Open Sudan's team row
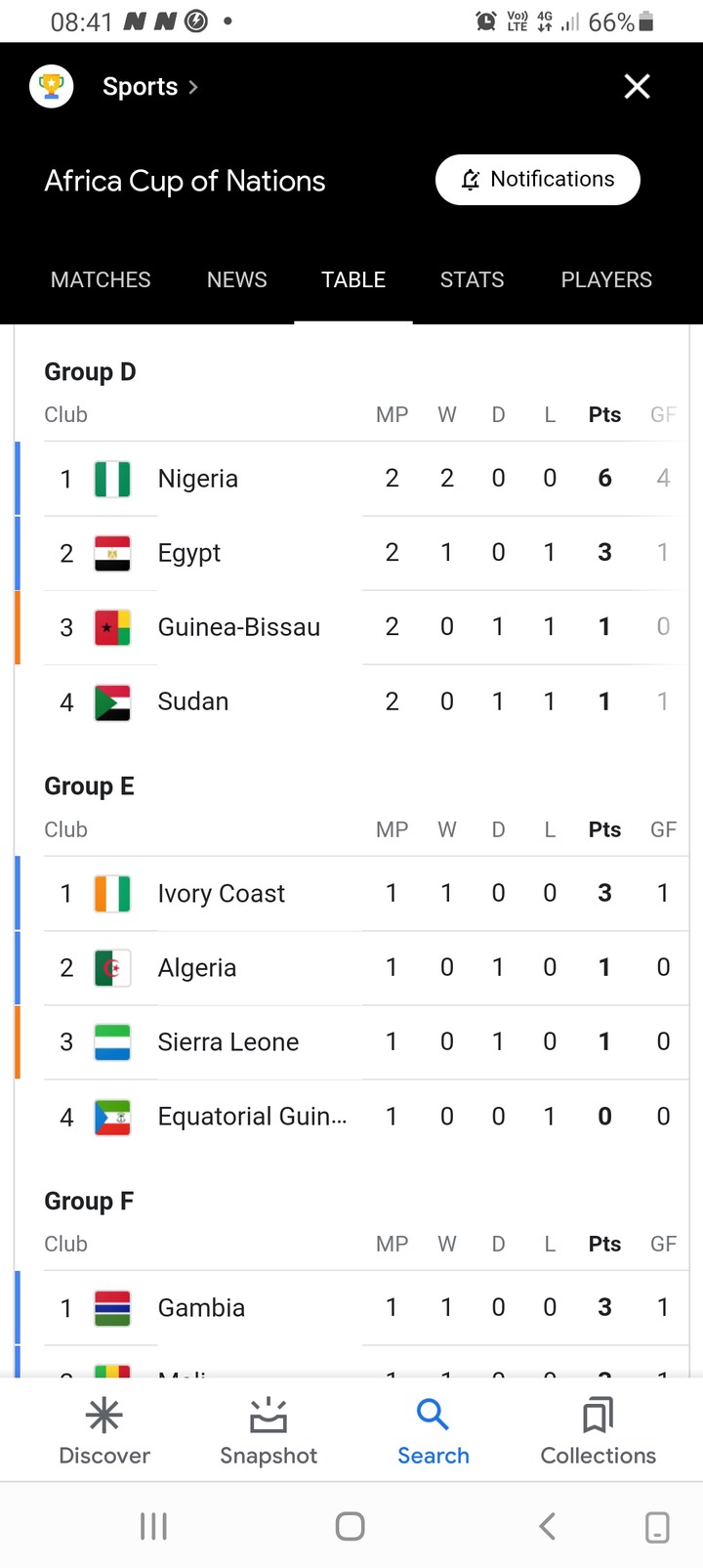 click(x=351, y=701)
